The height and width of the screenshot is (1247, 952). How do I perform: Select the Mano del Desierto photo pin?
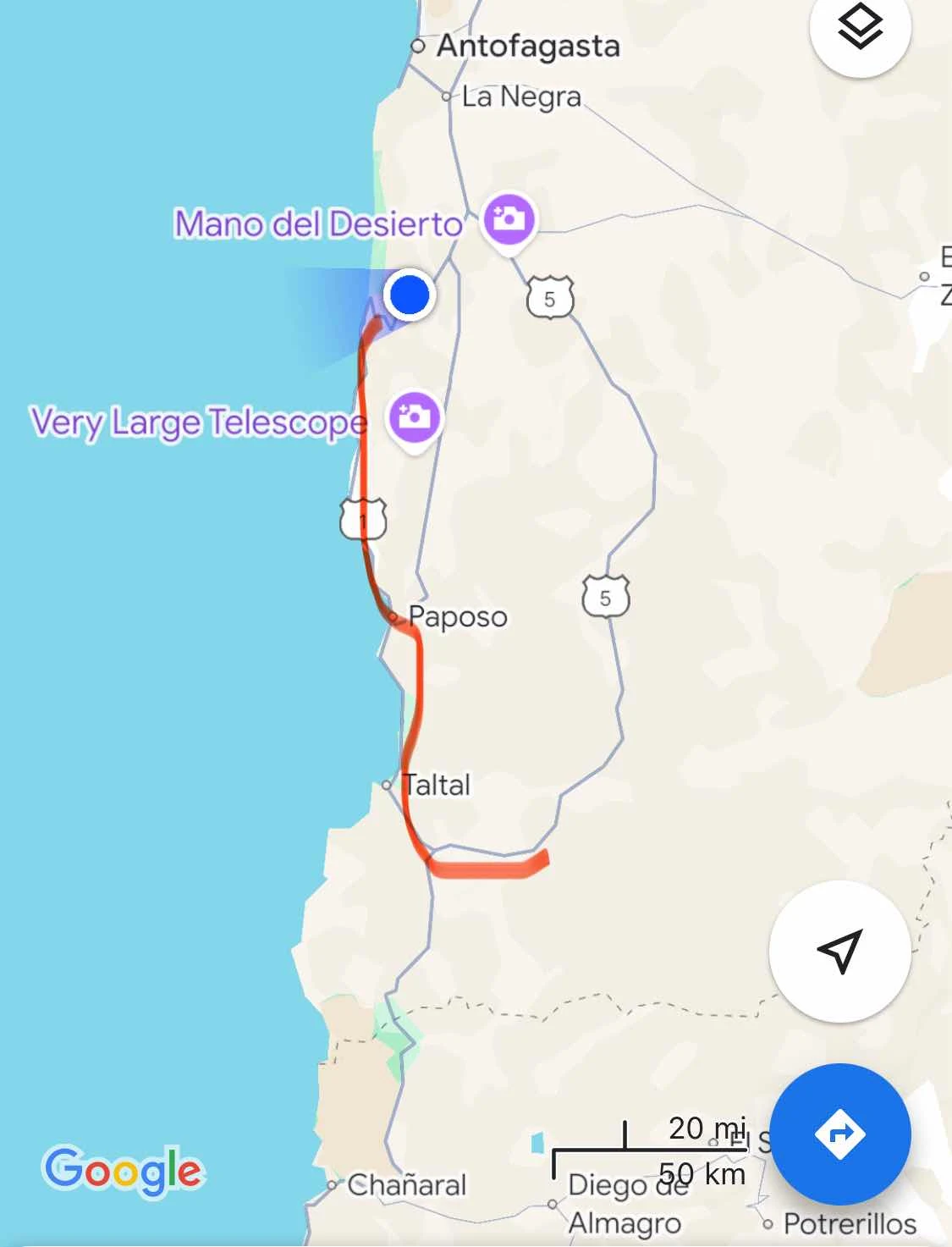tap(508, 220)
